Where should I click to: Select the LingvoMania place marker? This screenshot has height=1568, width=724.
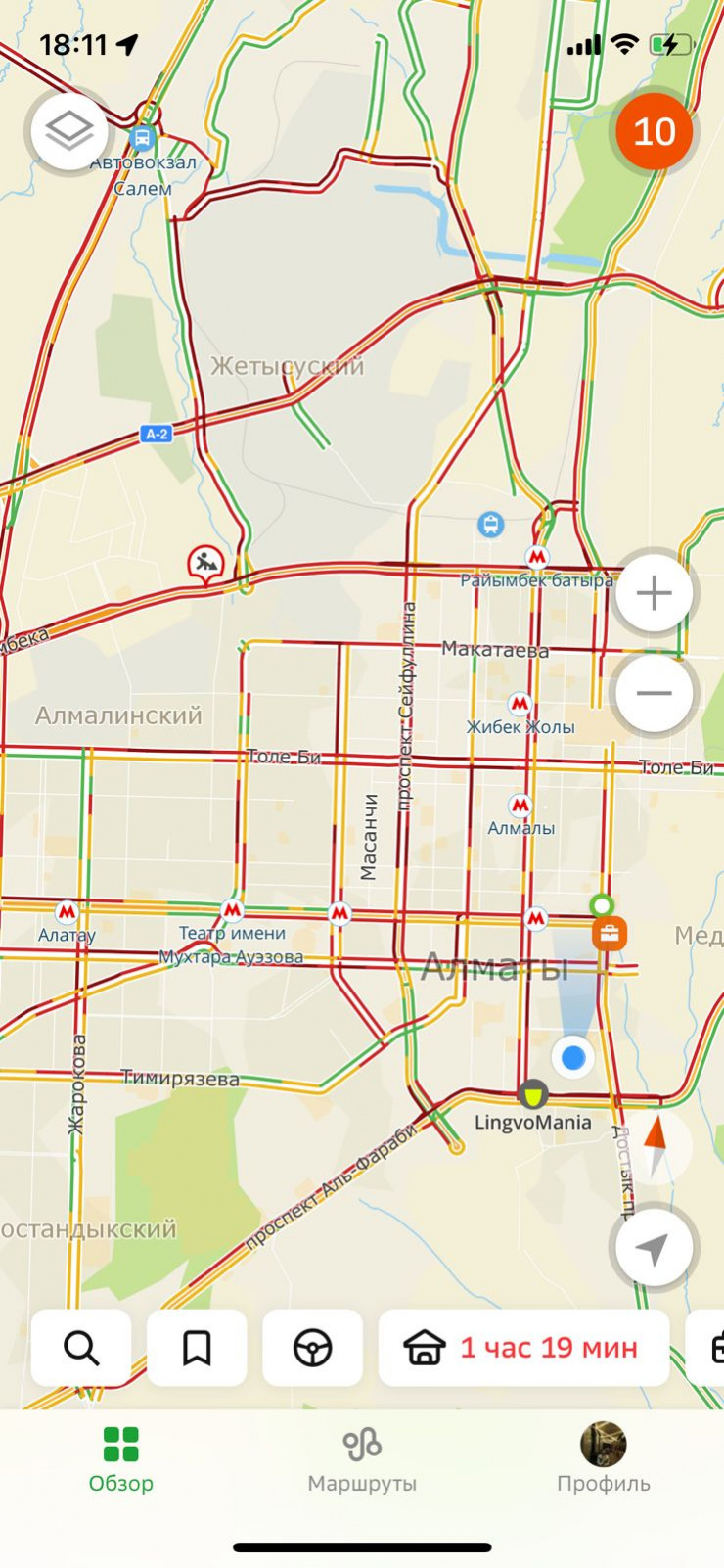pyautogui.click(x=533, y=1094)
